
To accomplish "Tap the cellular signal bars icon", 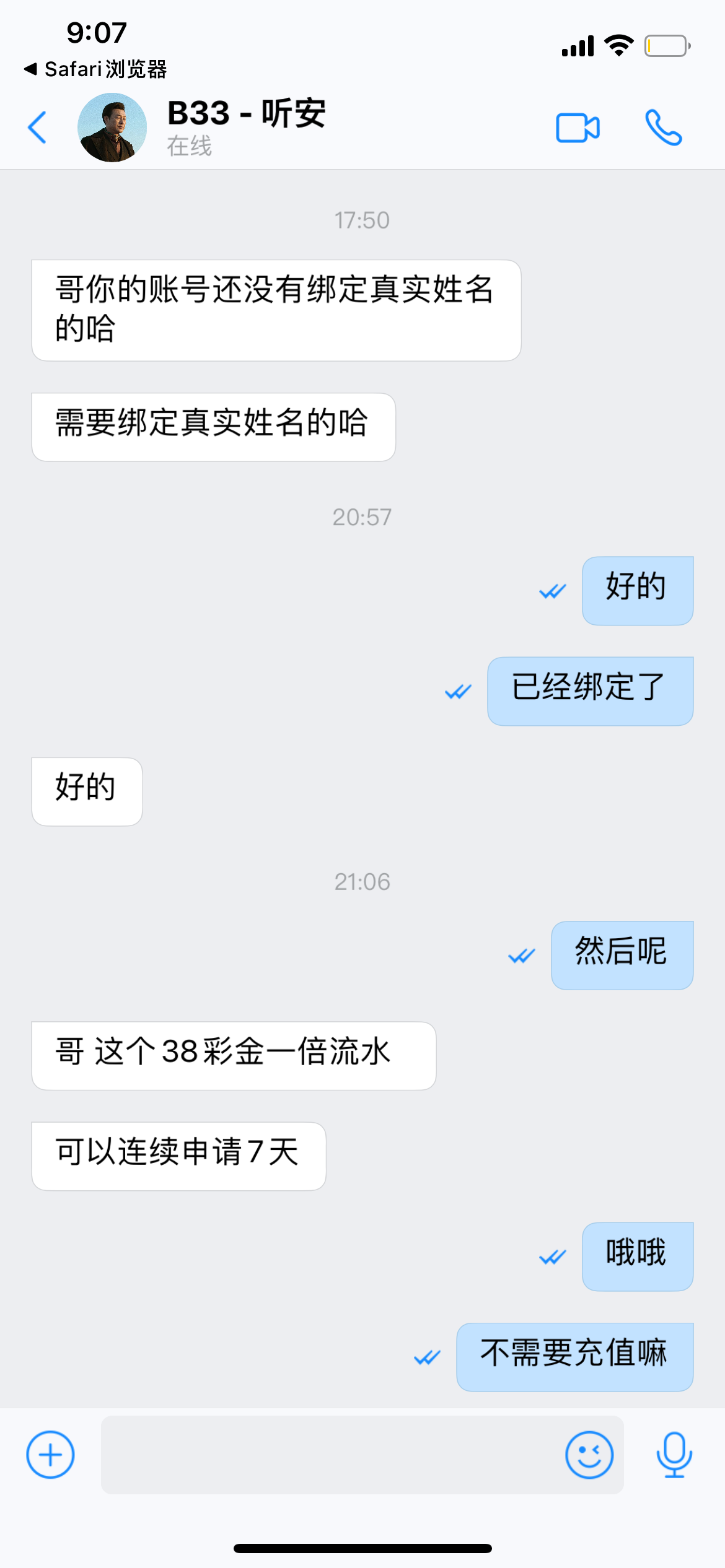I will [x=578, y=45].
